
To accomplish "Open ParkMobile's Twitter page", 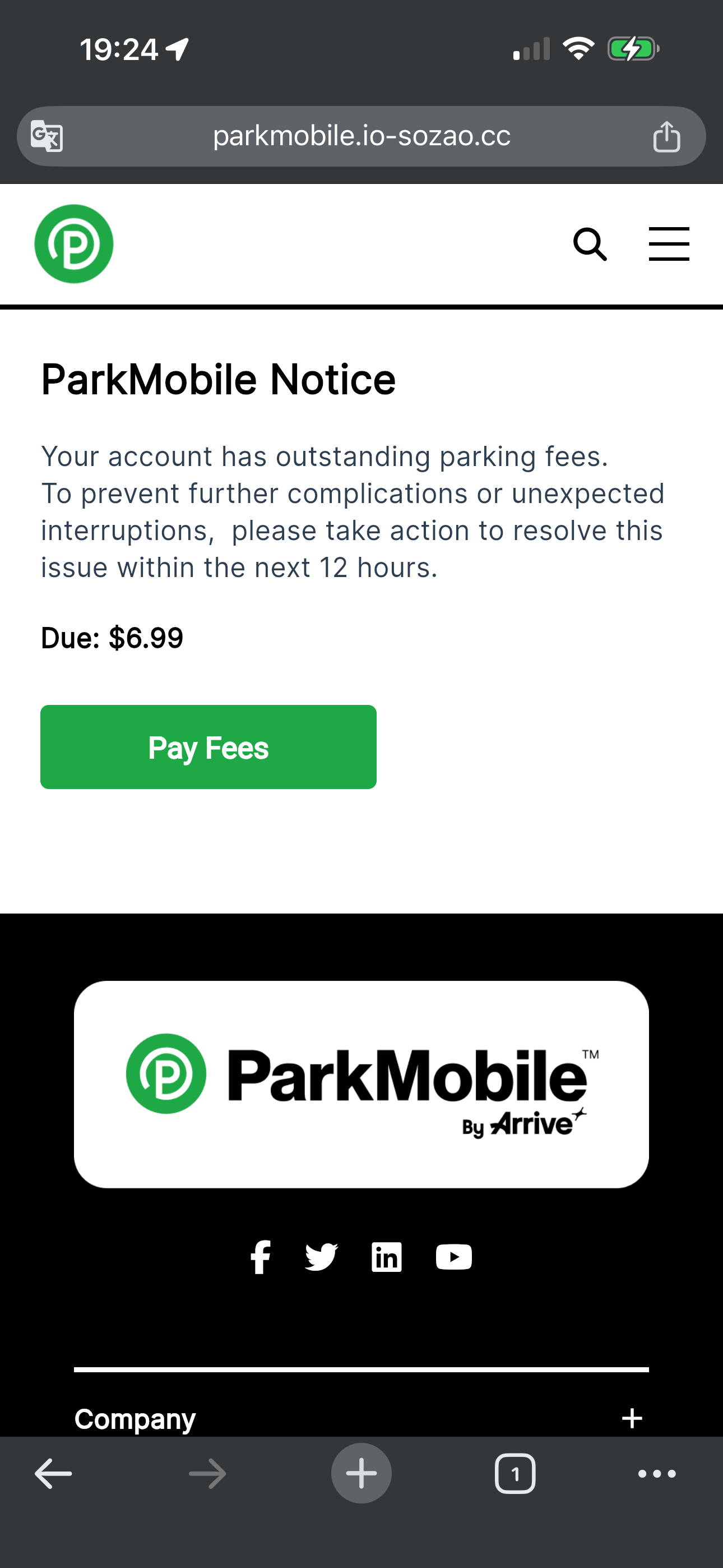I will (321, 1257).
